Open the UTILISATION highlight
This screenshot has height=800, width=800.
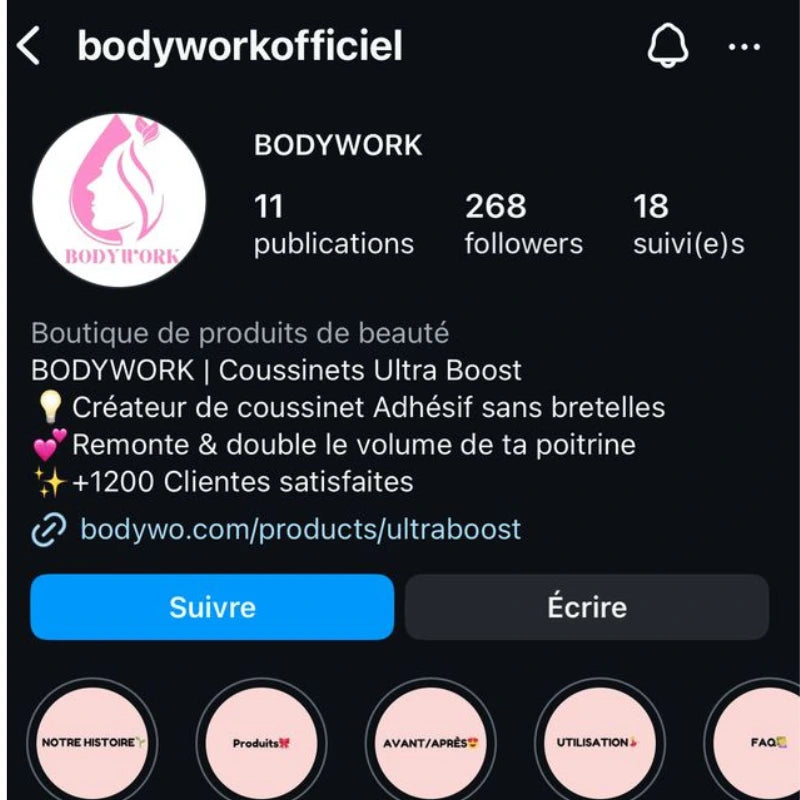tap(598, 743)
